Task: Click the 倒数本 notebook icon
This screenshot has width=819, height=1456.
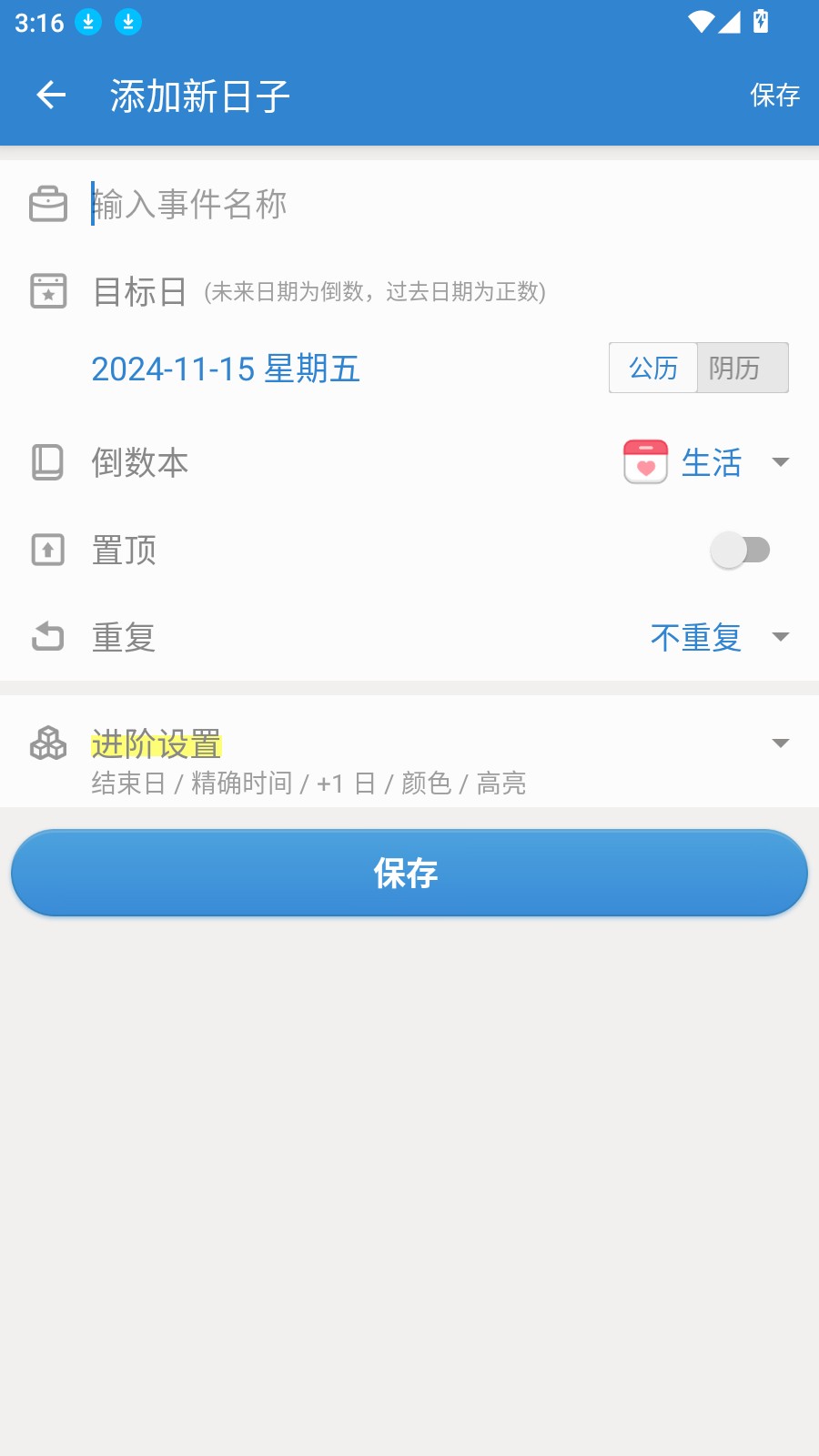Action: click(x=47, y=461)
